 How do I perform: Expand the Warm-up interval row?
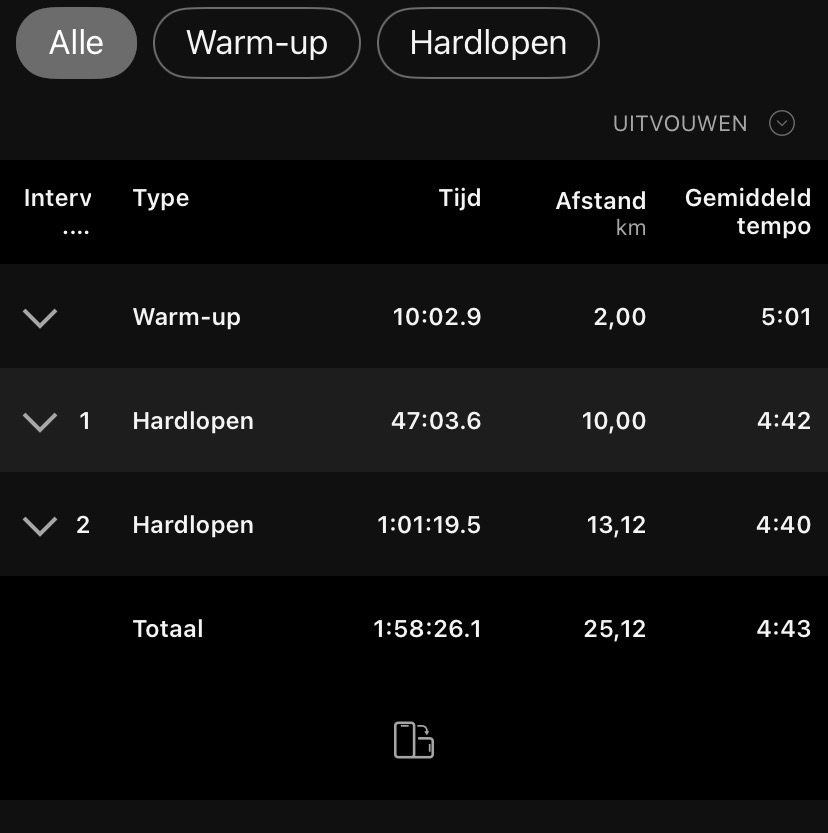pyautogui.click(x=40, y=318)
